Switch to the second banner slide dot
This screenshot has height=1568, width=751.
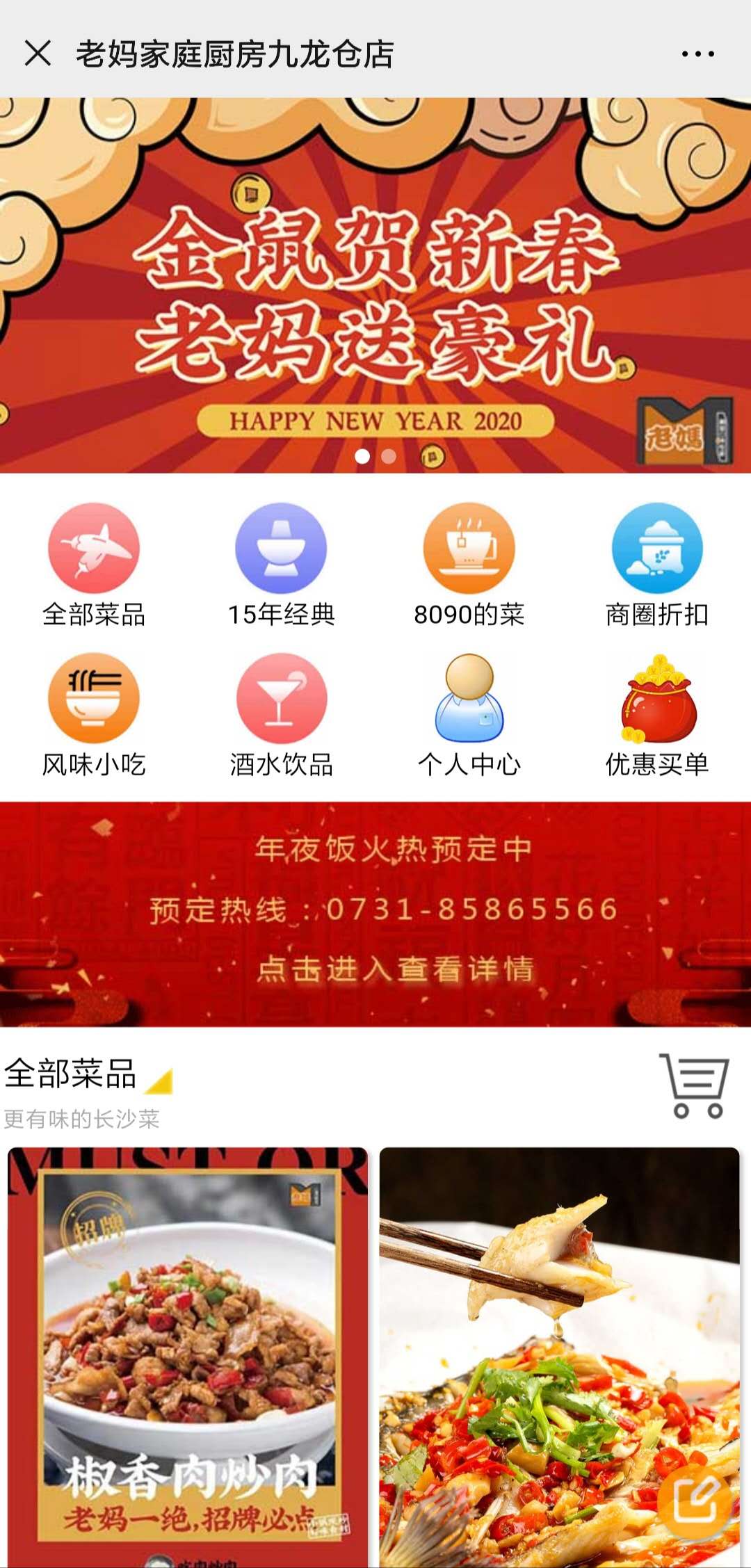pos(389,456)
